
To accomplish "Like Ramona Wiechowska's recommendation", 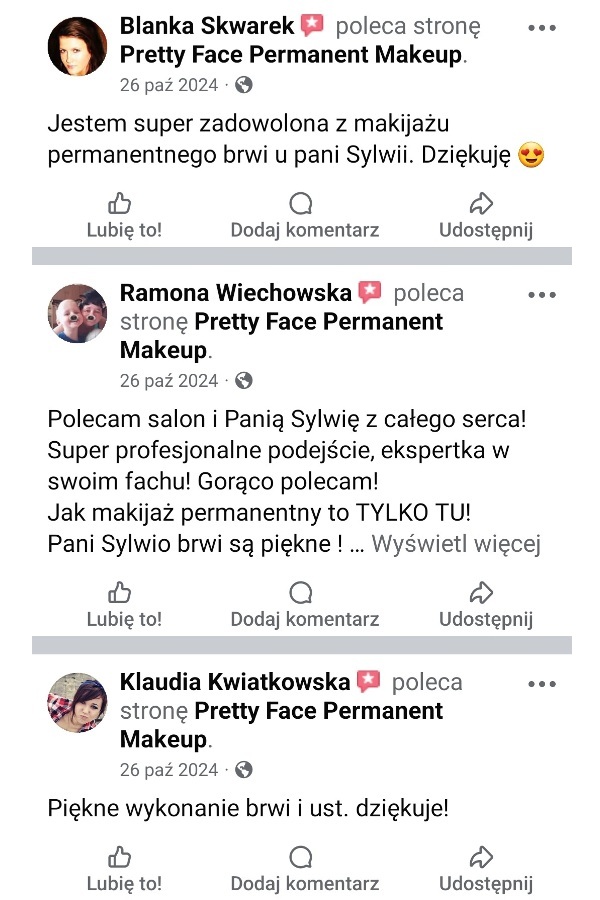I will (124, 605).
